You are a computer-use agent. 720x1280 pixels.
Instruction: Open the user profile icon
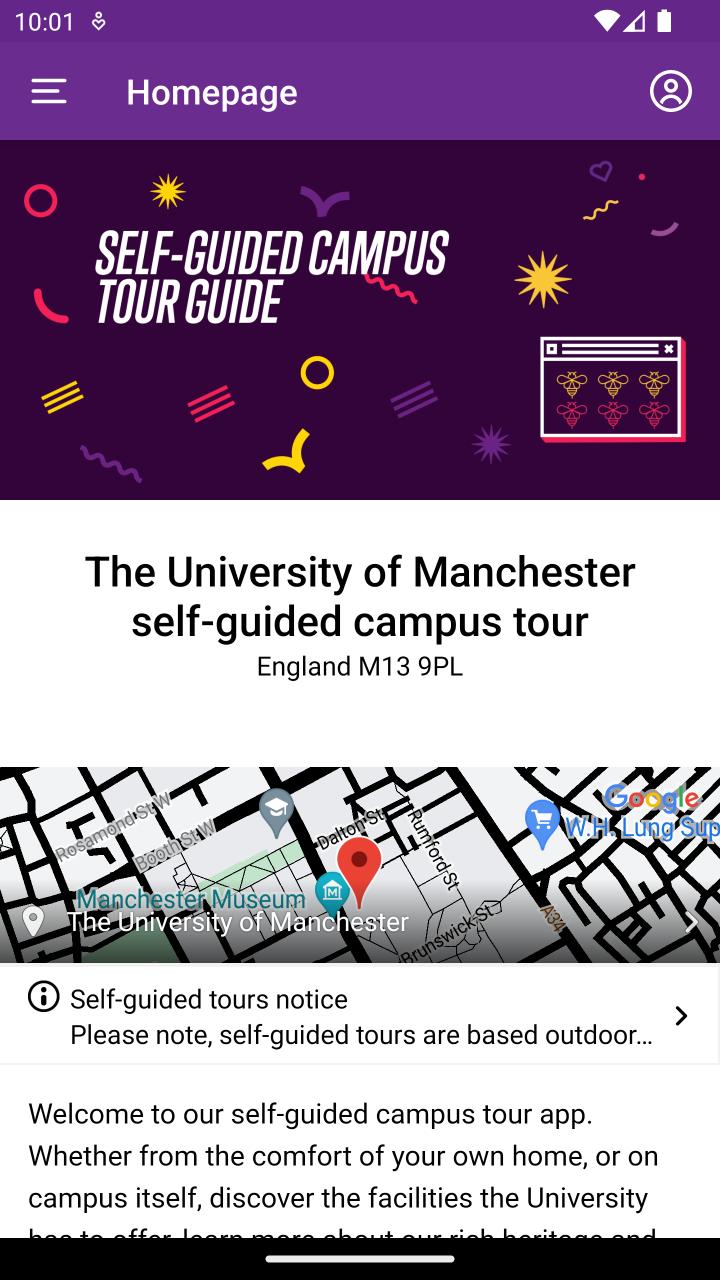671,92
